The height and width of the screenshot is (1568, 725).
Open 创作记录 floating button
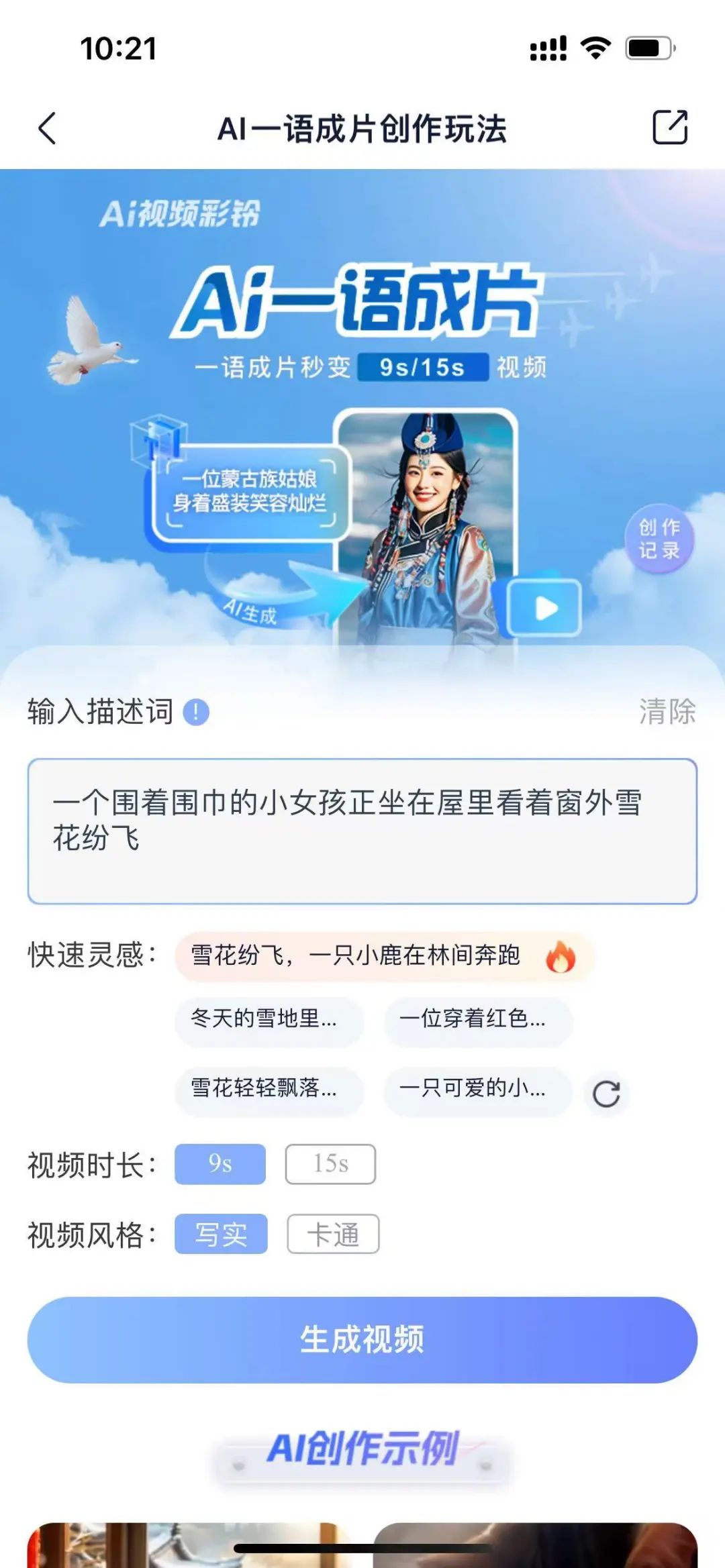pyautogui.click(x=659, y=539)
